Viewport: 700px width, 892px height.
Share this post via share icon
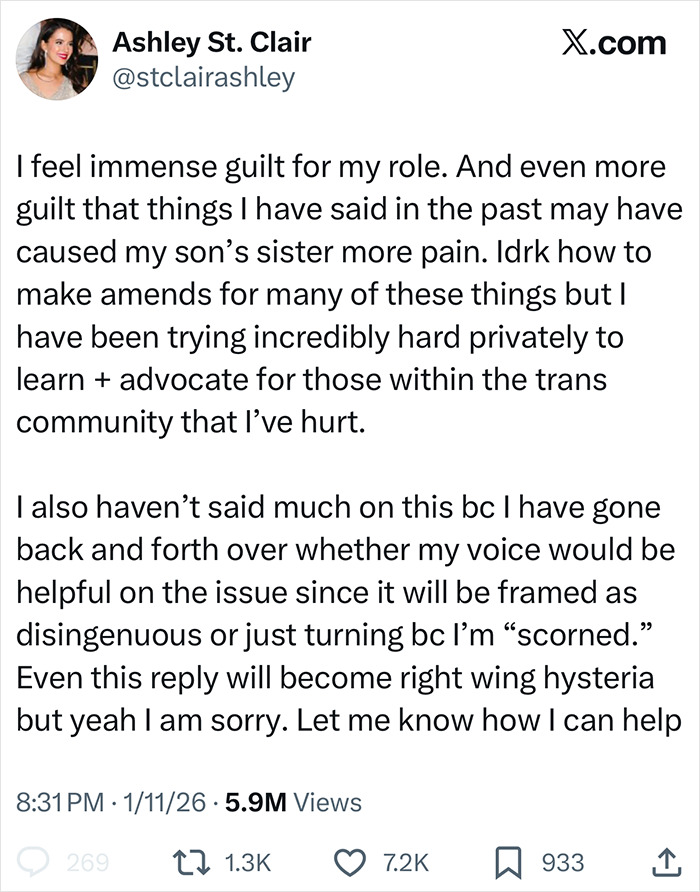tap(663, 862)
